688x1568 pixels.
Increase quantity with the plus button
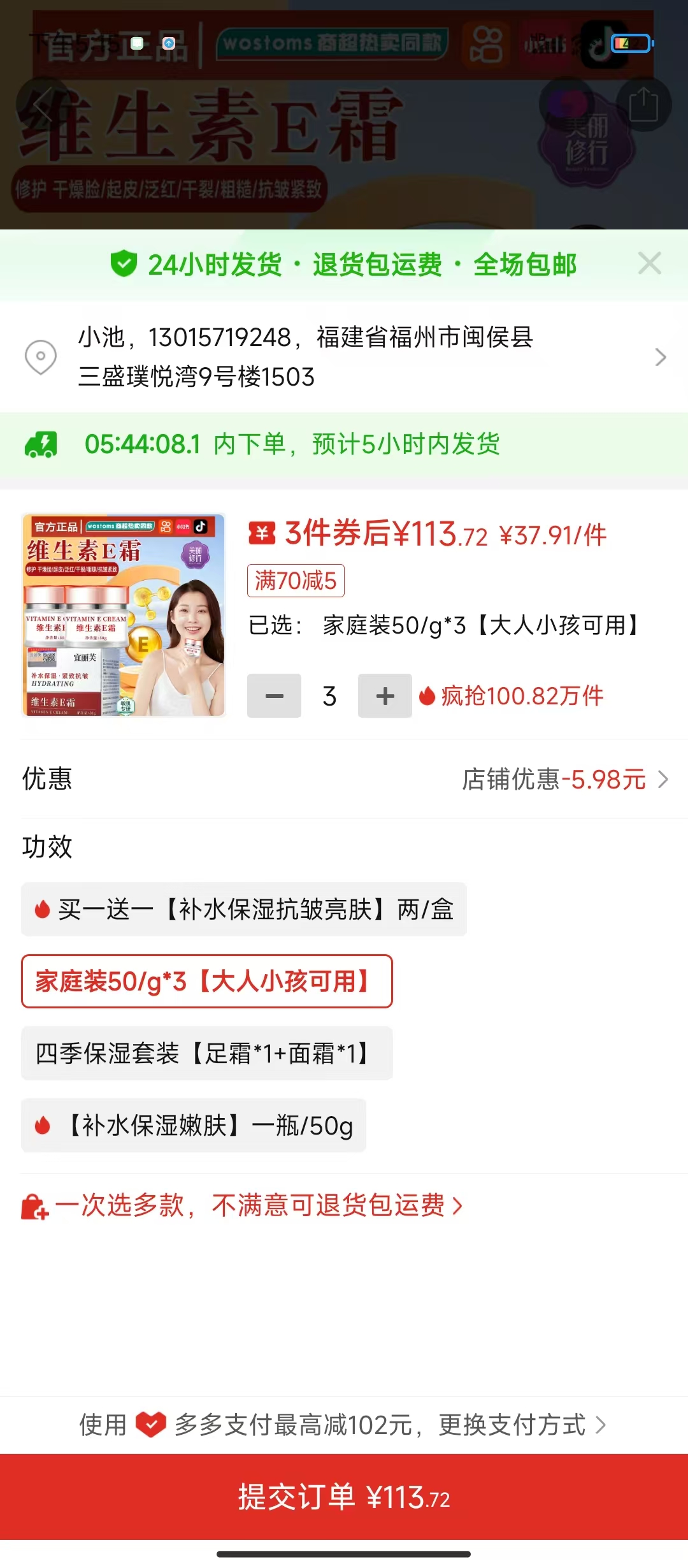tap(385, 696)
